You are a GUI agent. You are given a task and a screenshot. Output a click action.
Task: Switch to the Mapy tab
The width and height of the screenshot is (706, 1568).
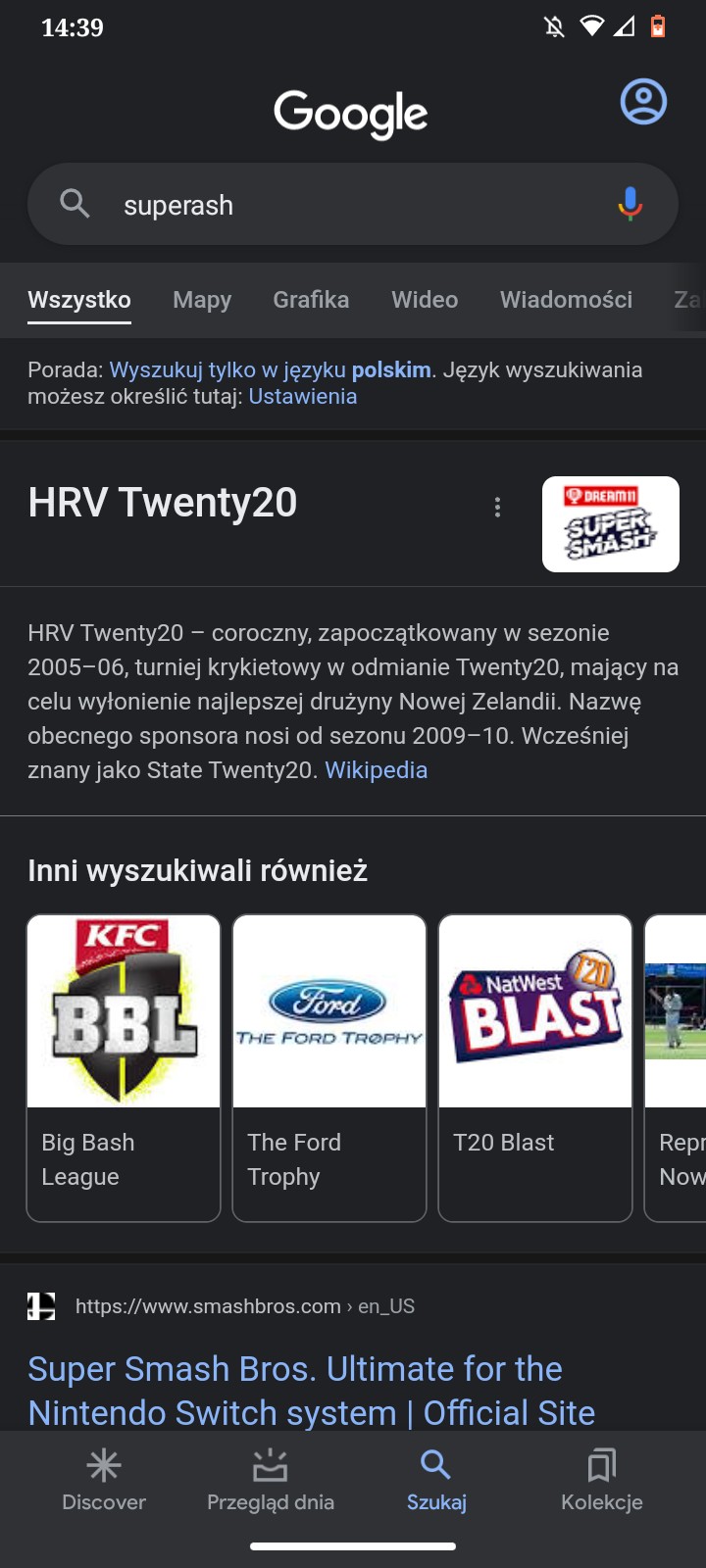tap(202, 300)
